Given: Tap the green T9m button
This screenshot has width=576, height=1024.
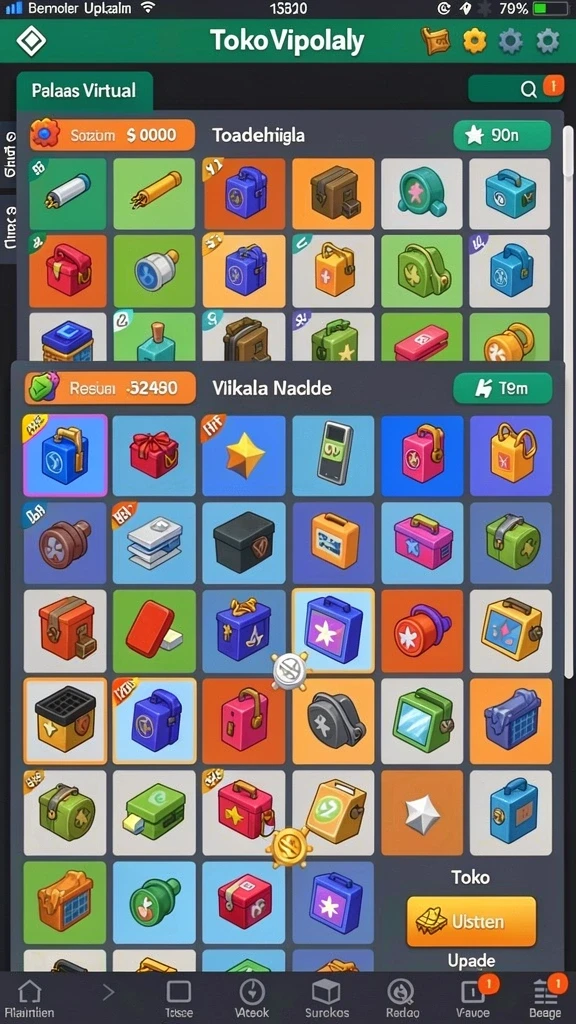Looking at the screenshot, I should point(502,389).
